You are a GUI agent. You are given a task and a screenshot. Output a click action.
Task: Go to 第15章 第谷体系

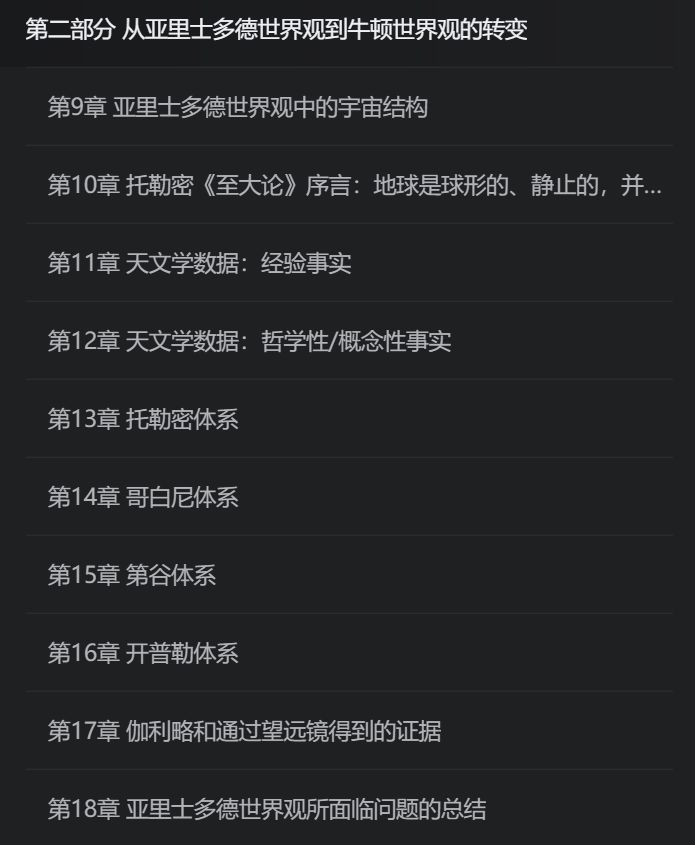pos(132,575)
